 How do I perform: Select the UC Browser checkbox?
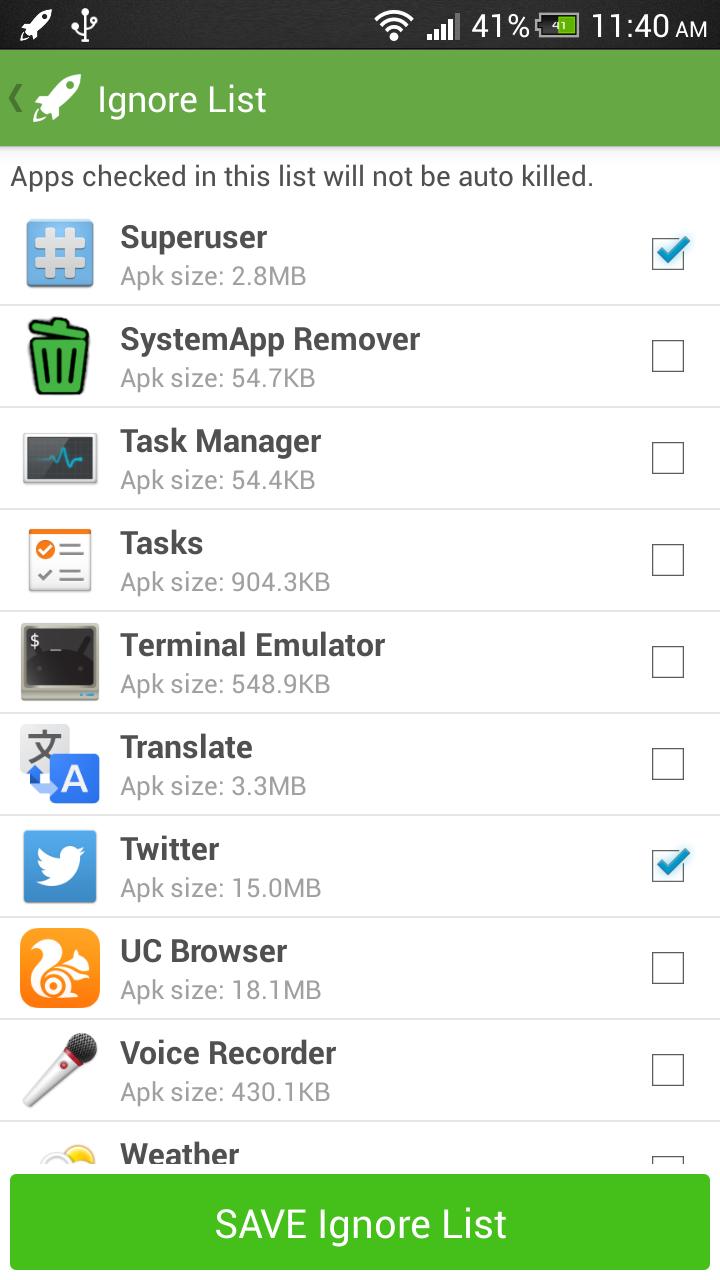(x=667, y=968)
